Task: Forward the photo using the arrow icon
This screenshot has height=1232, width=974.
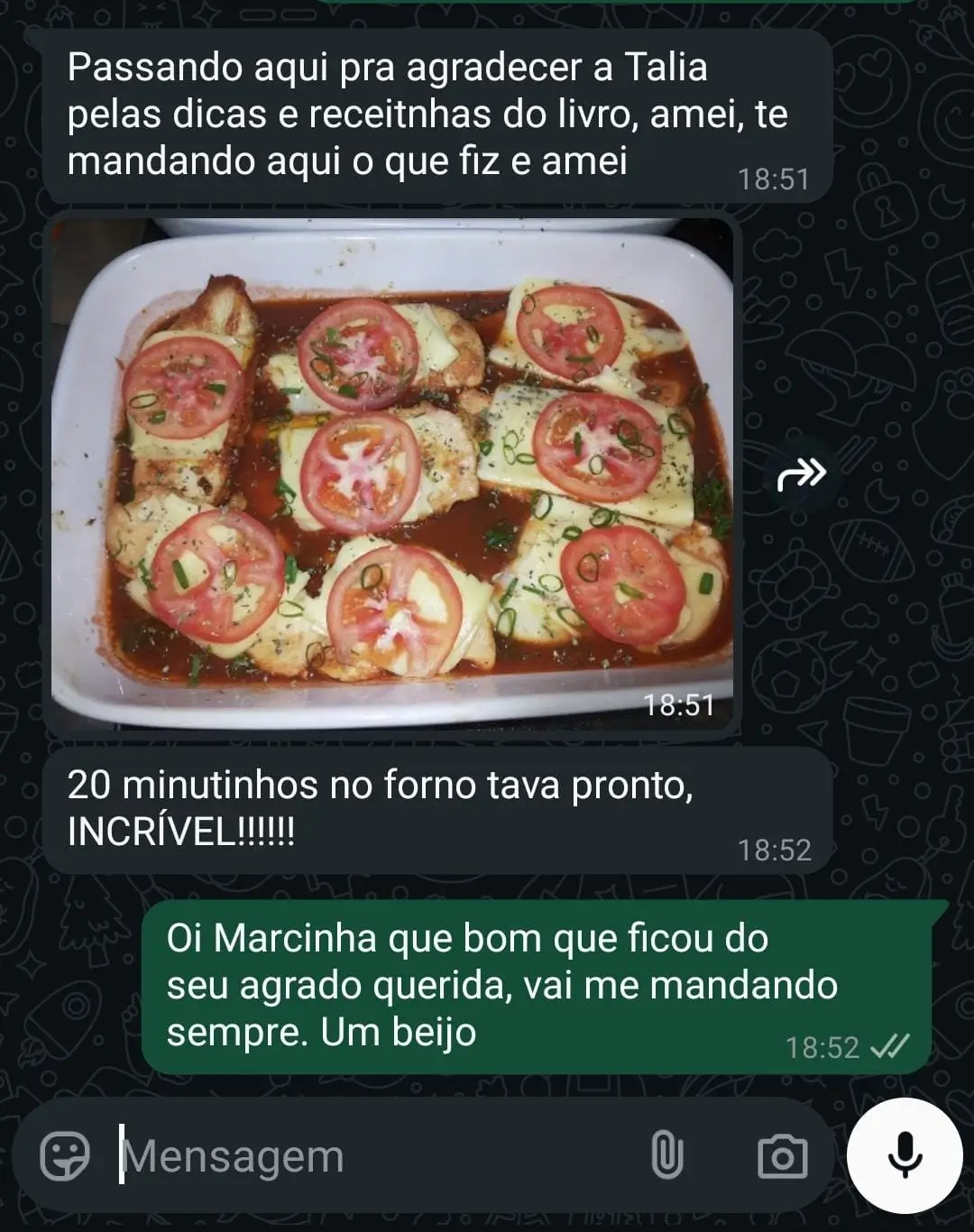Action: [x=801, y=473]
